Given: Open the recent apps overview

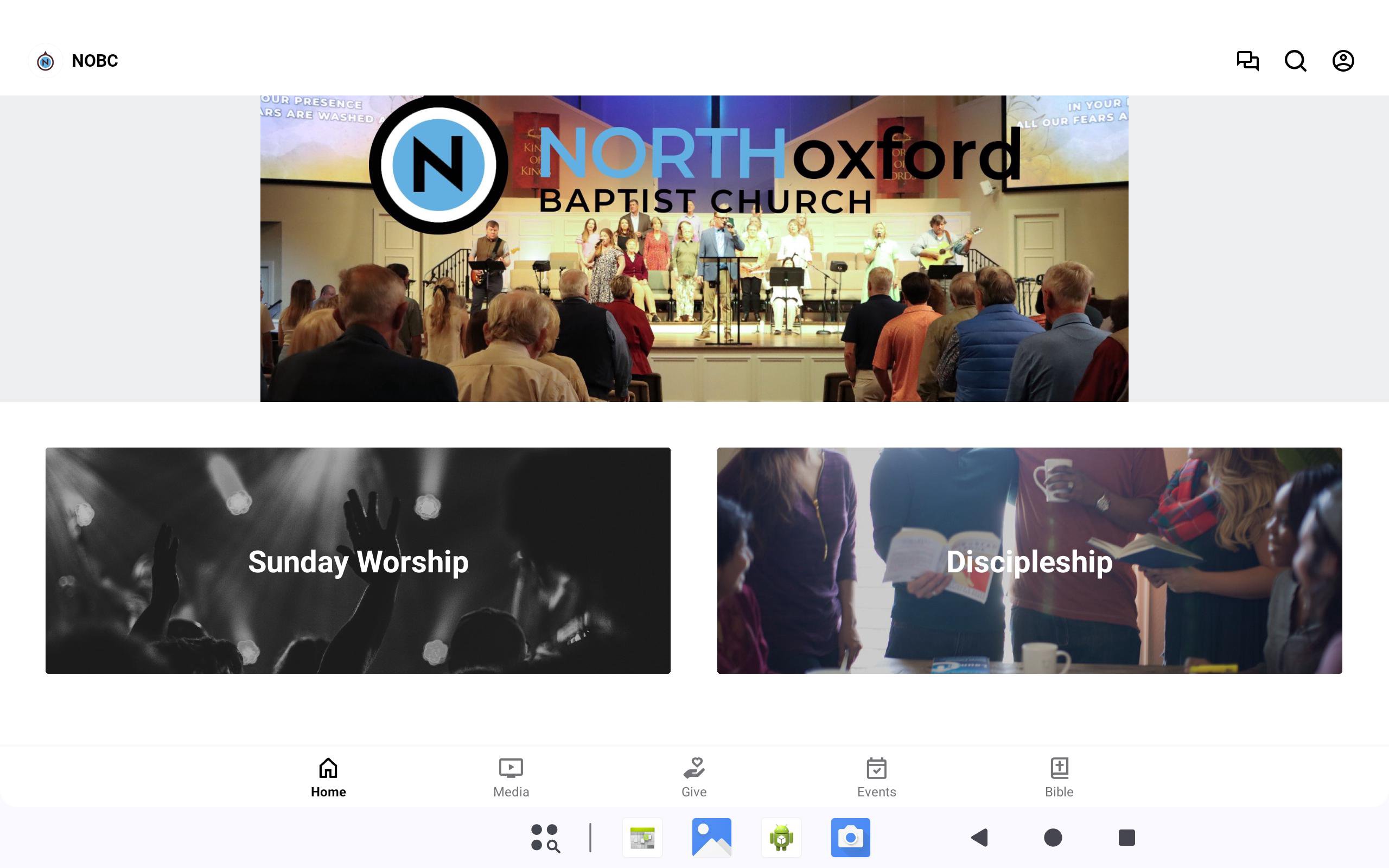Looking at the screenshot, I should [x=1126, y=838].
